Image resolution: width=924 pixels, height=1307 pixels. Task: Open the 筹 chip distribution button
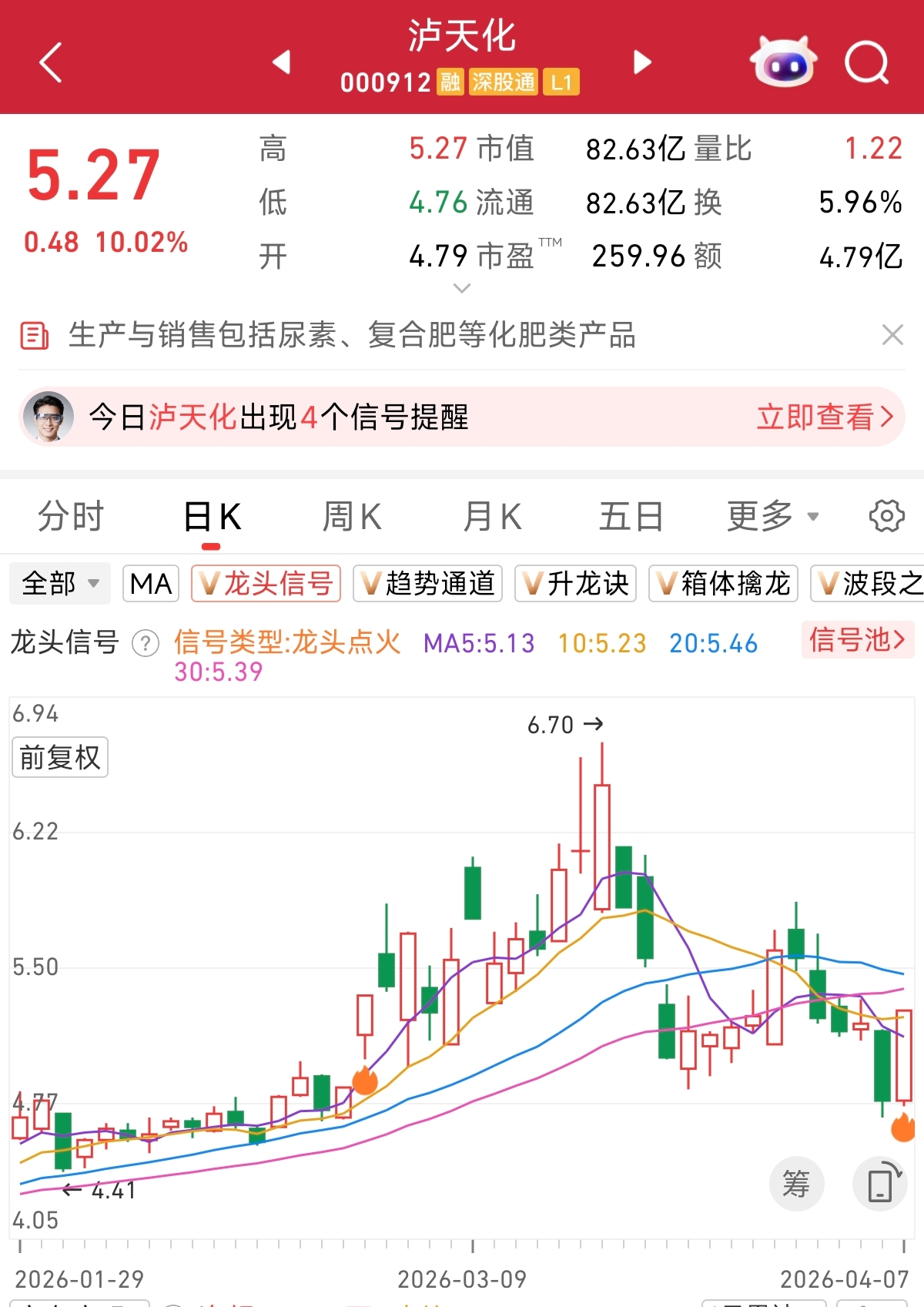(796, 1184)
